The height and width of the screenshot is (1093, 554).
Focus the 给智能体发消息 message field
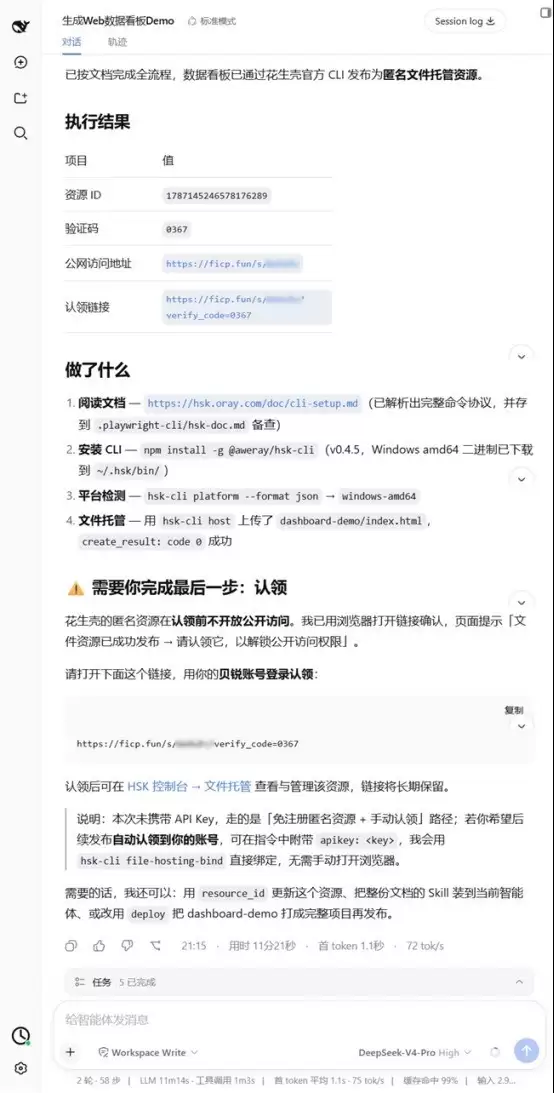point(300,1020)
